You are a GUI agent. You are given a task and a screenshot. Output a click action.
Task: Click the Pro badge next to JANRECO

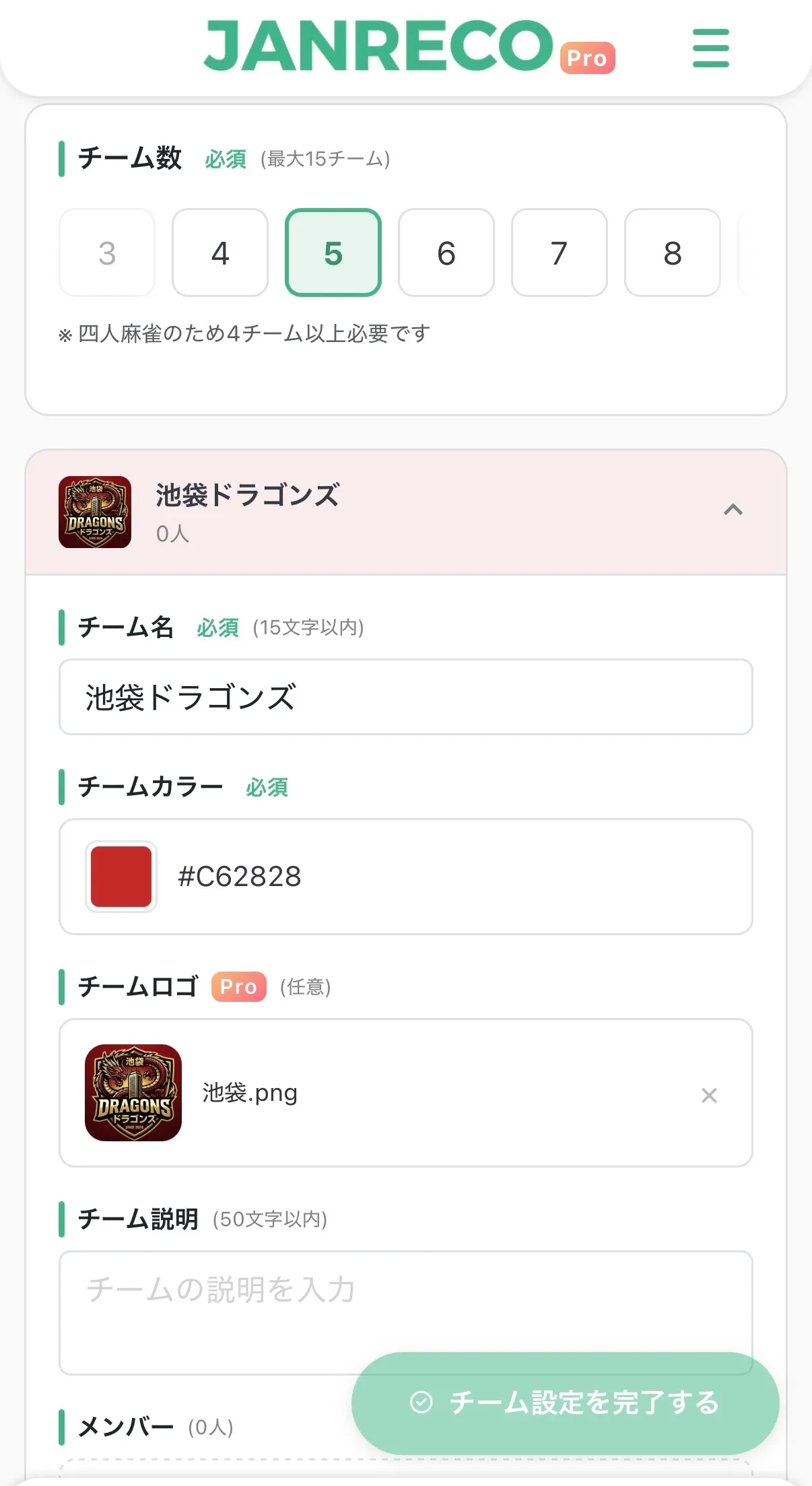(x=587, y=59)
